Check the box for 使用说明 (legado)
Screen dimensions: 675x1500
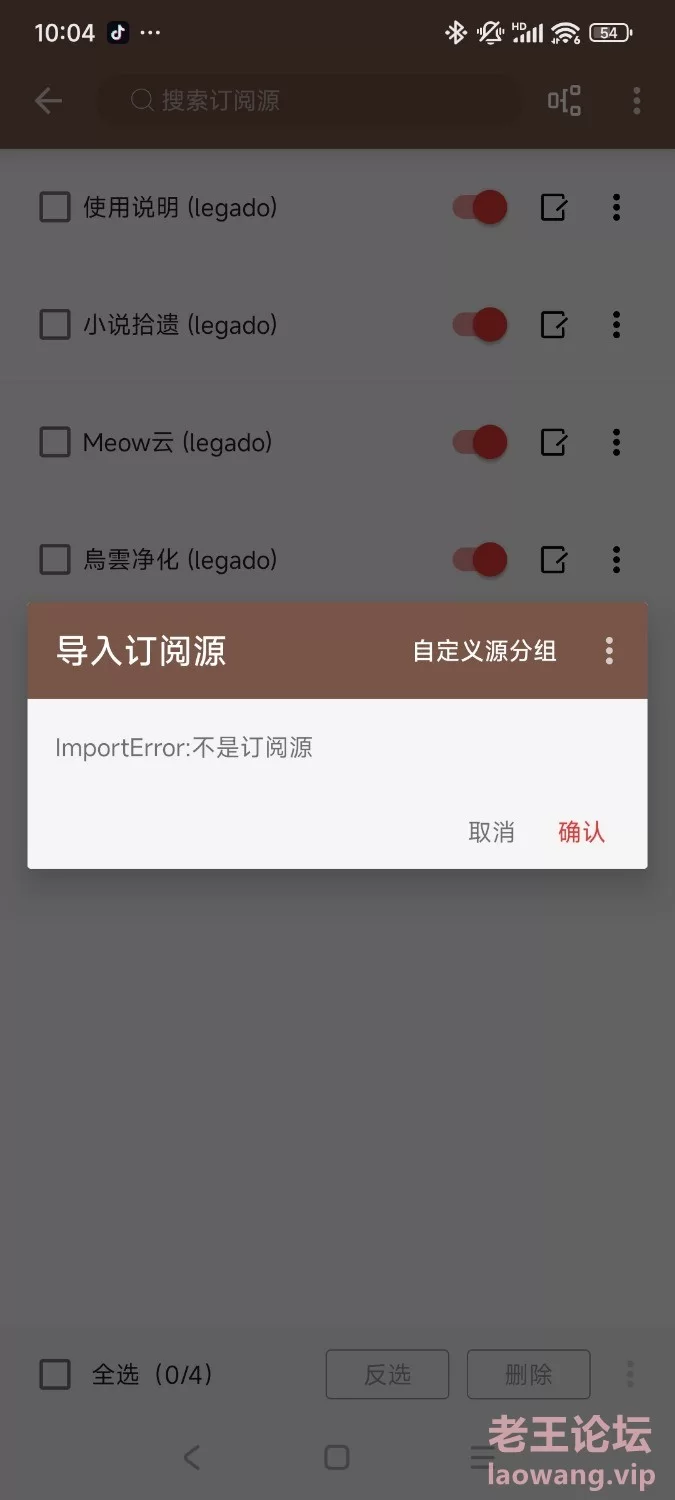54,208
